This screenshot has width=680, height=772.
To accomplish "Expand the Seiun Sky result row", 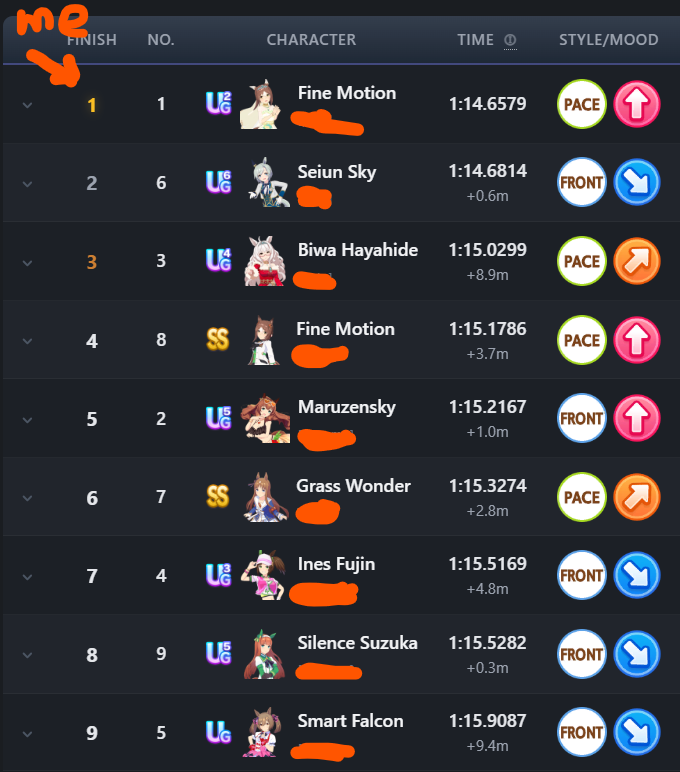I will tap(28, 184).
